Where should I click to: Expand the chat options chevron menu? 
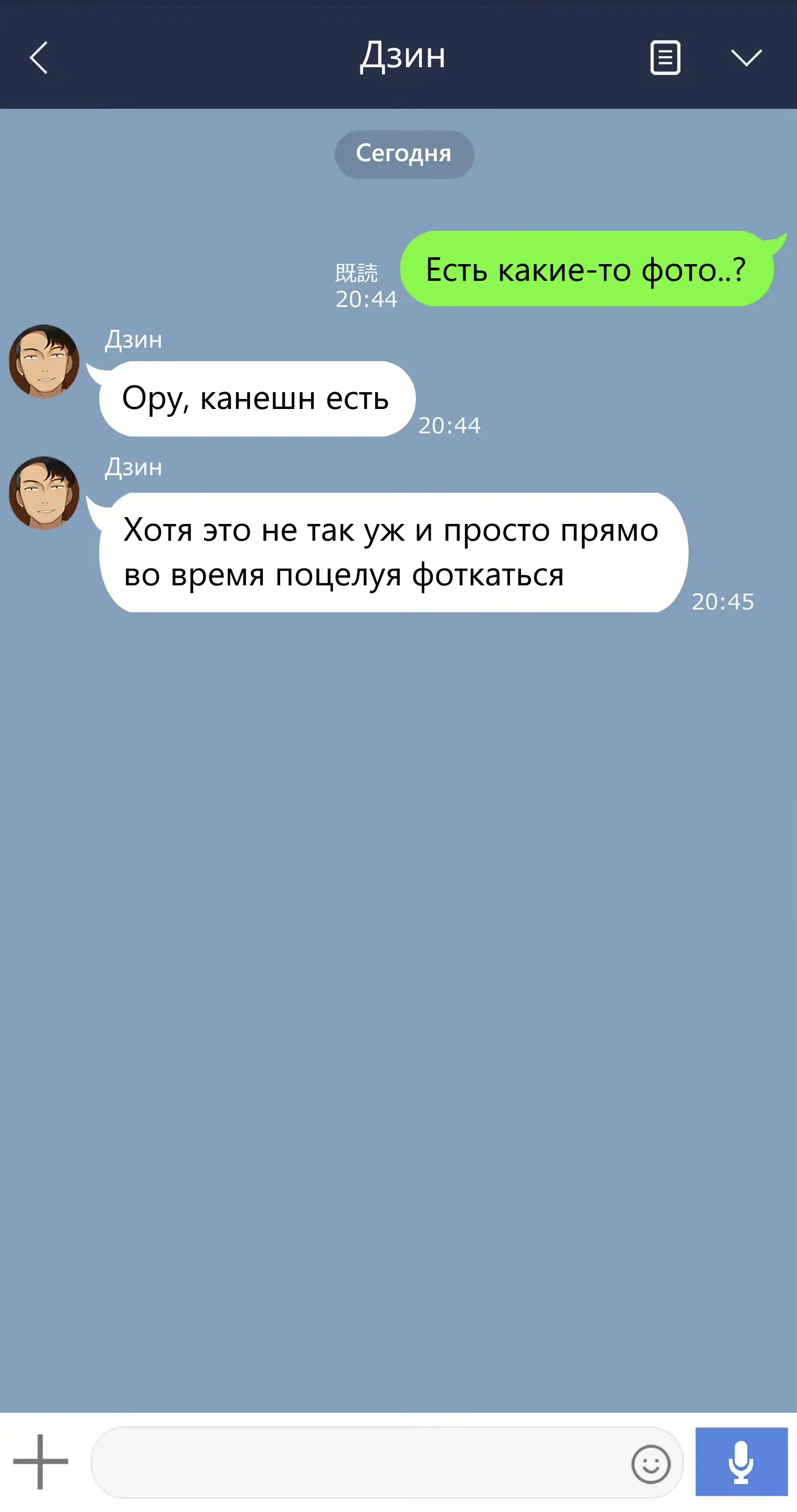[746, 58]
